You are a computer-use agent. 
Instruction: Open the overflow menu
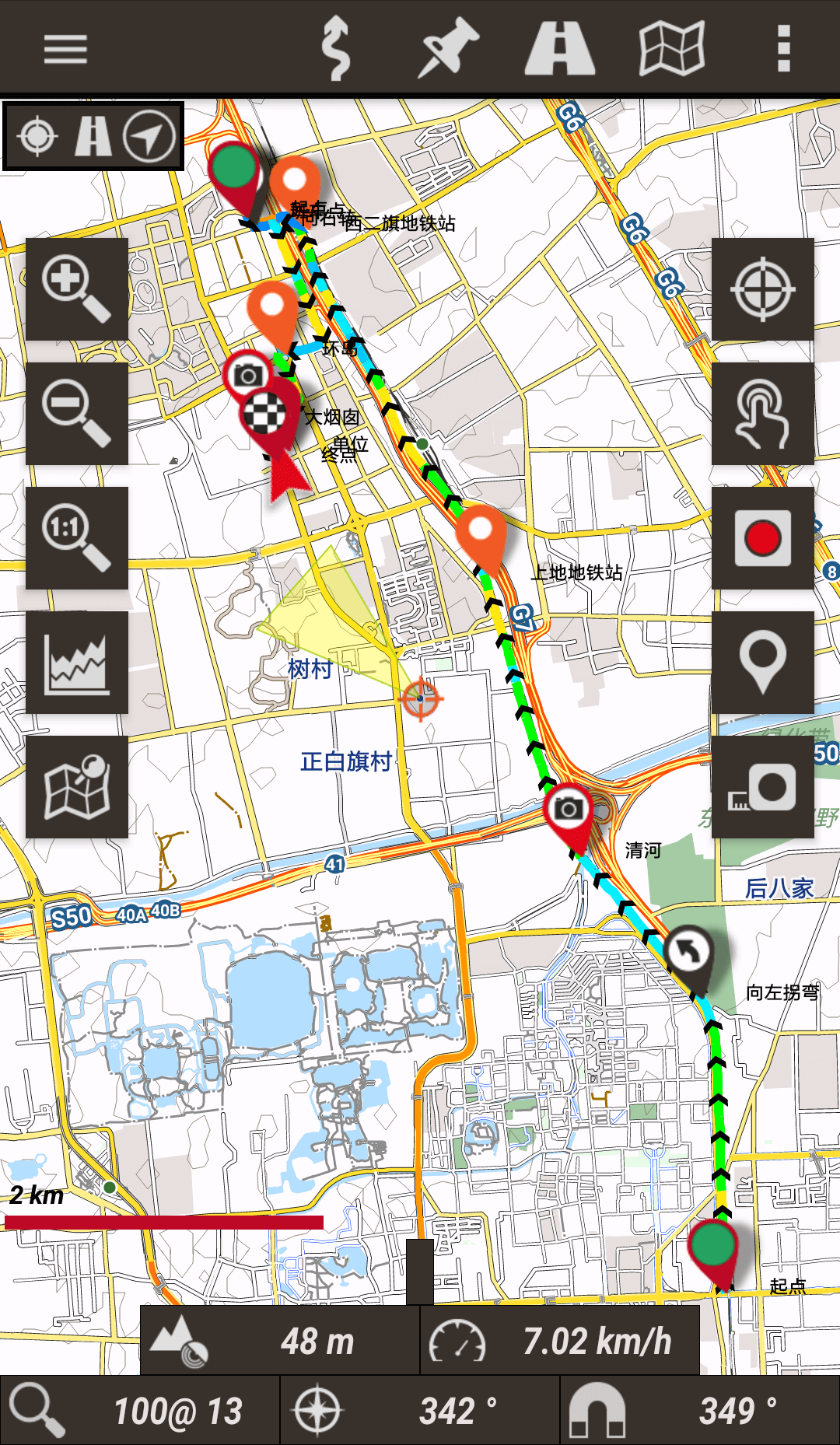[784, 49]
